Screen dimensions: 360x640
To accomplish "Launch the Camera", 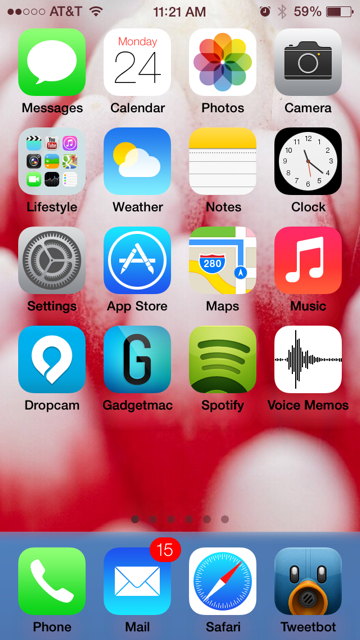I will click(308, 62).
